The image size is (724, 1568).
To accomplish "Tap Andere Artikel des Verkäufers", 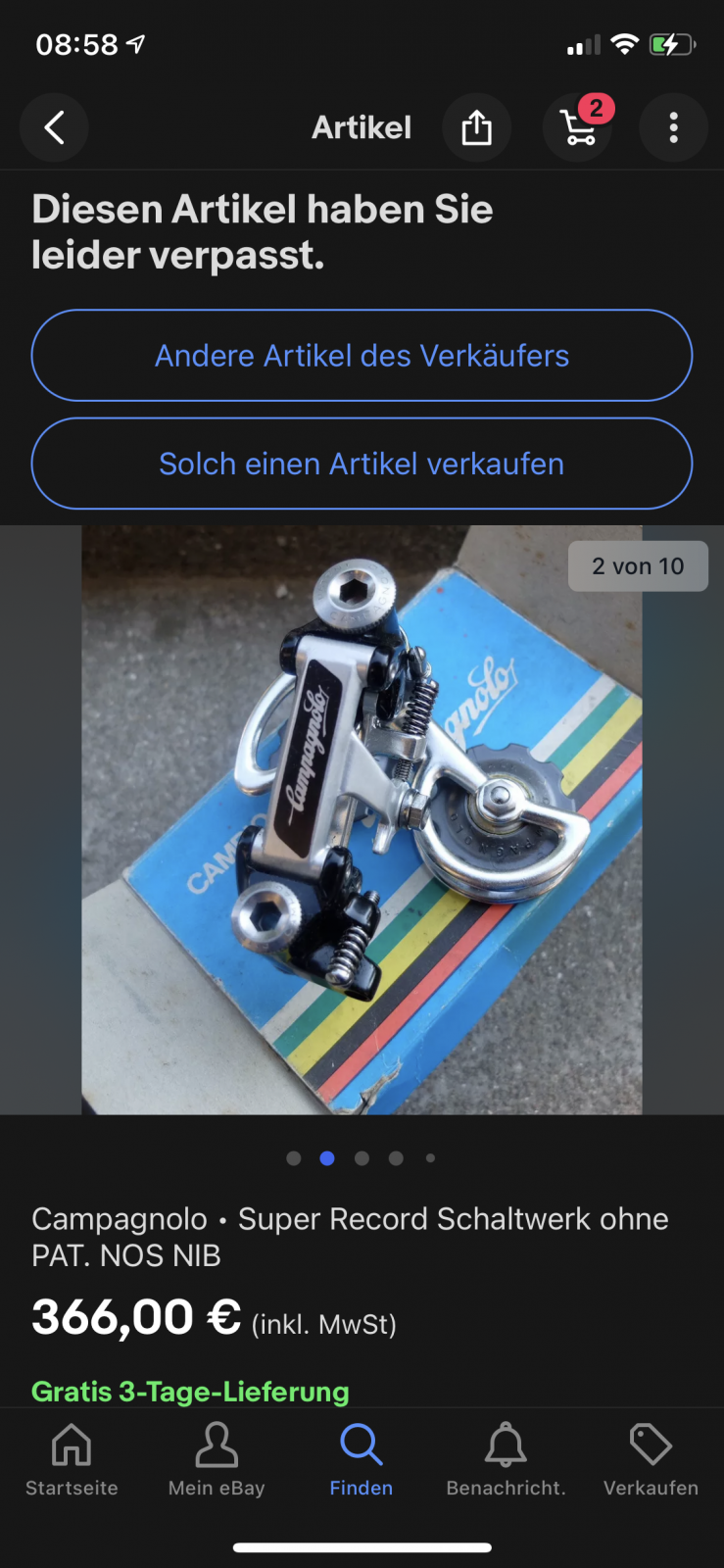I will (x=362, y=356).
